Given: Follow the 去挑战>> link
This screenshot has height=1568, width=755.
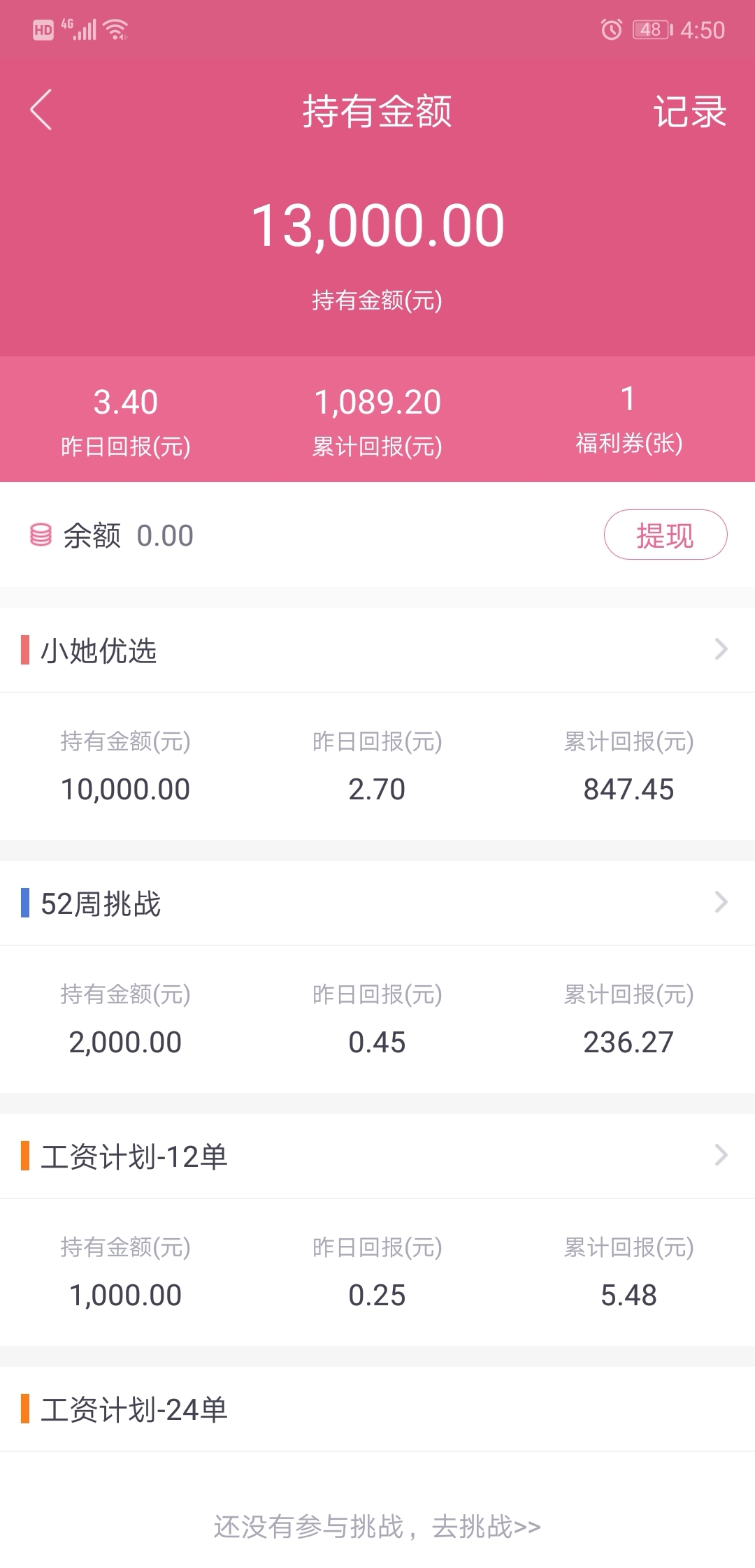Looking at the screenshot, I should point(487,1527).
